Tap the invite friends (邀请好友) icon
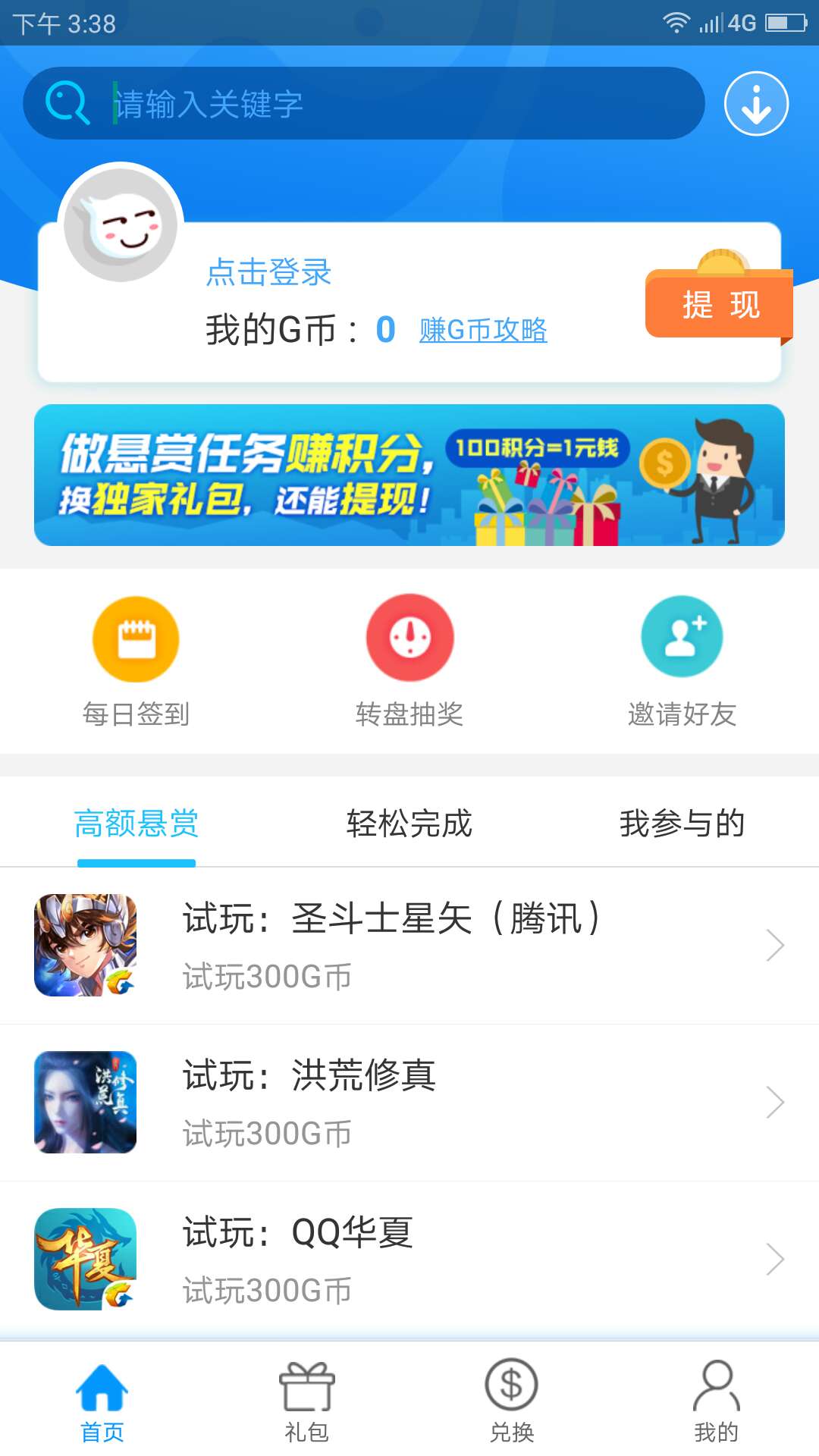The image size is (819, 1456). (x=682, y=637)
